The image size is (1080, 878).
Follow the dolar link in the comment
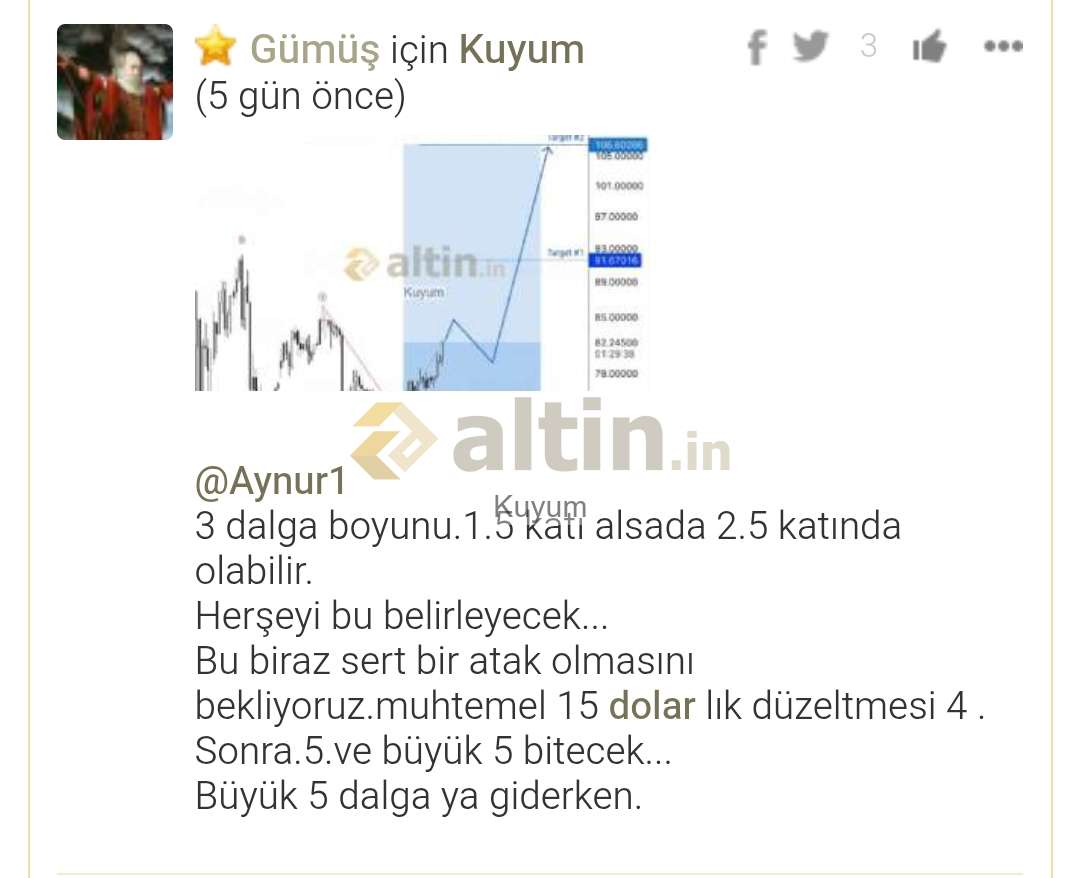coord(651,706)
